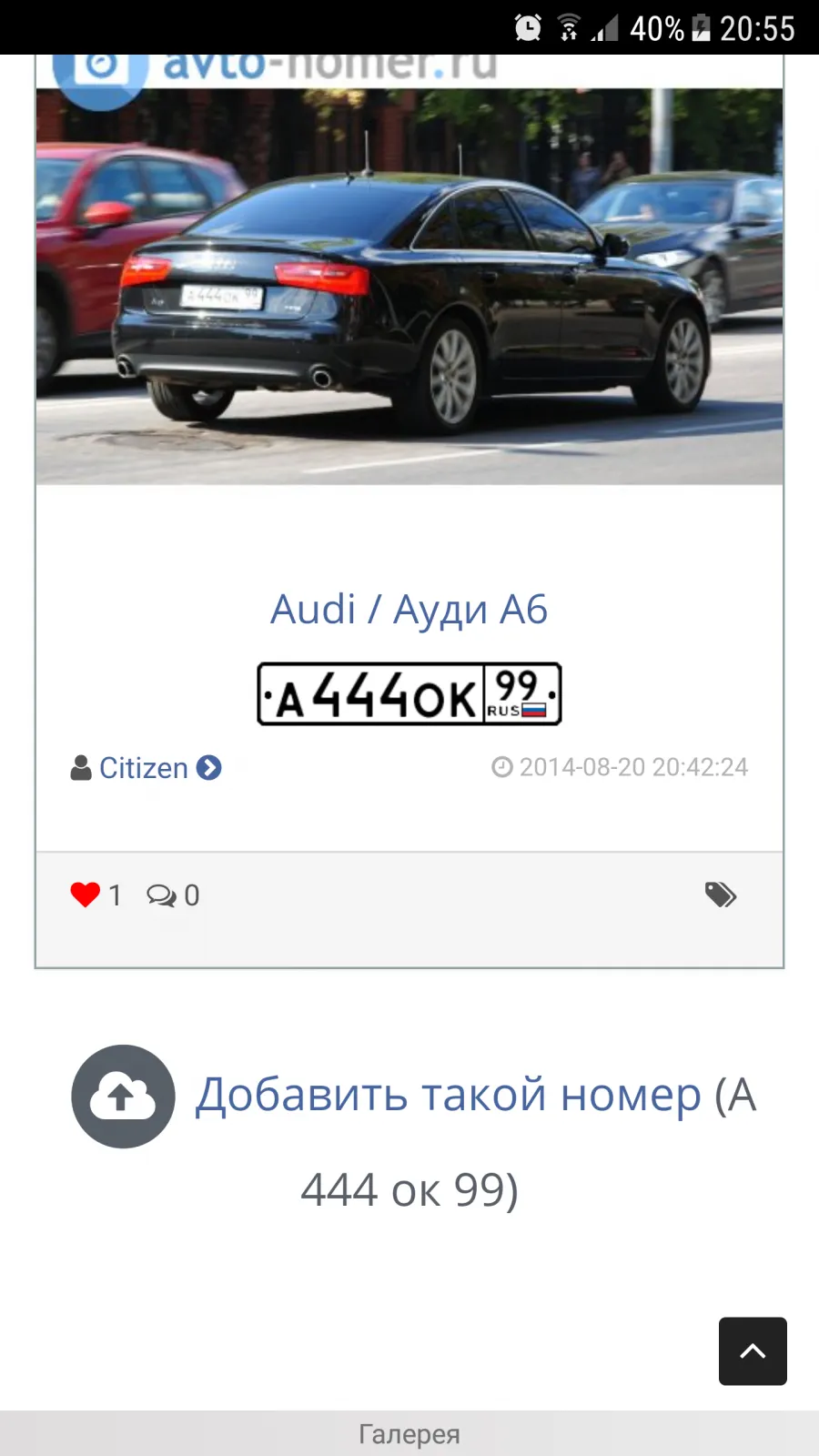Follow the Добавить такой номер link
819x1456 pixels.
449,1095
